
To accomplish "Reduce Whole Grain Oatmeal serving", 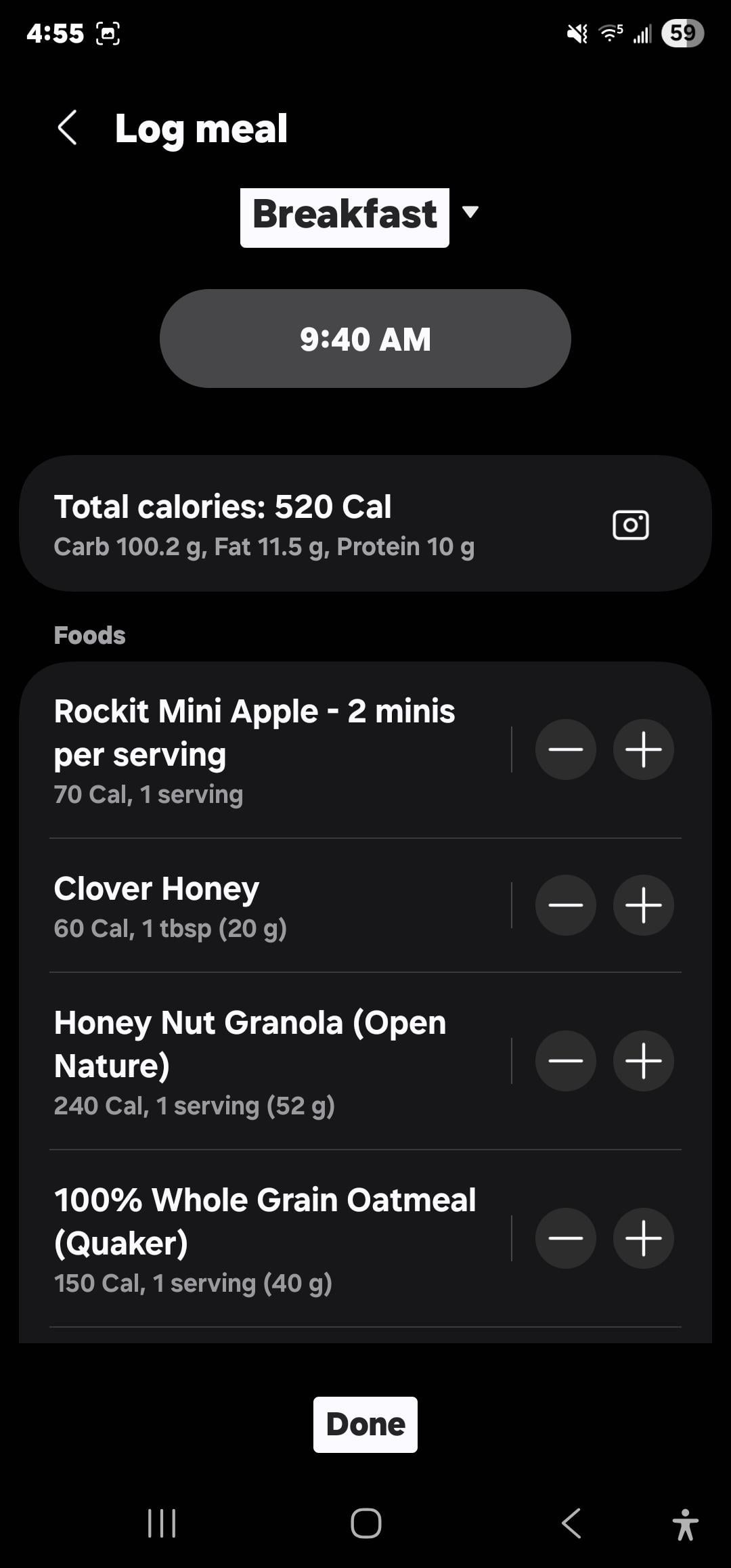I will tap(565, 1238).
